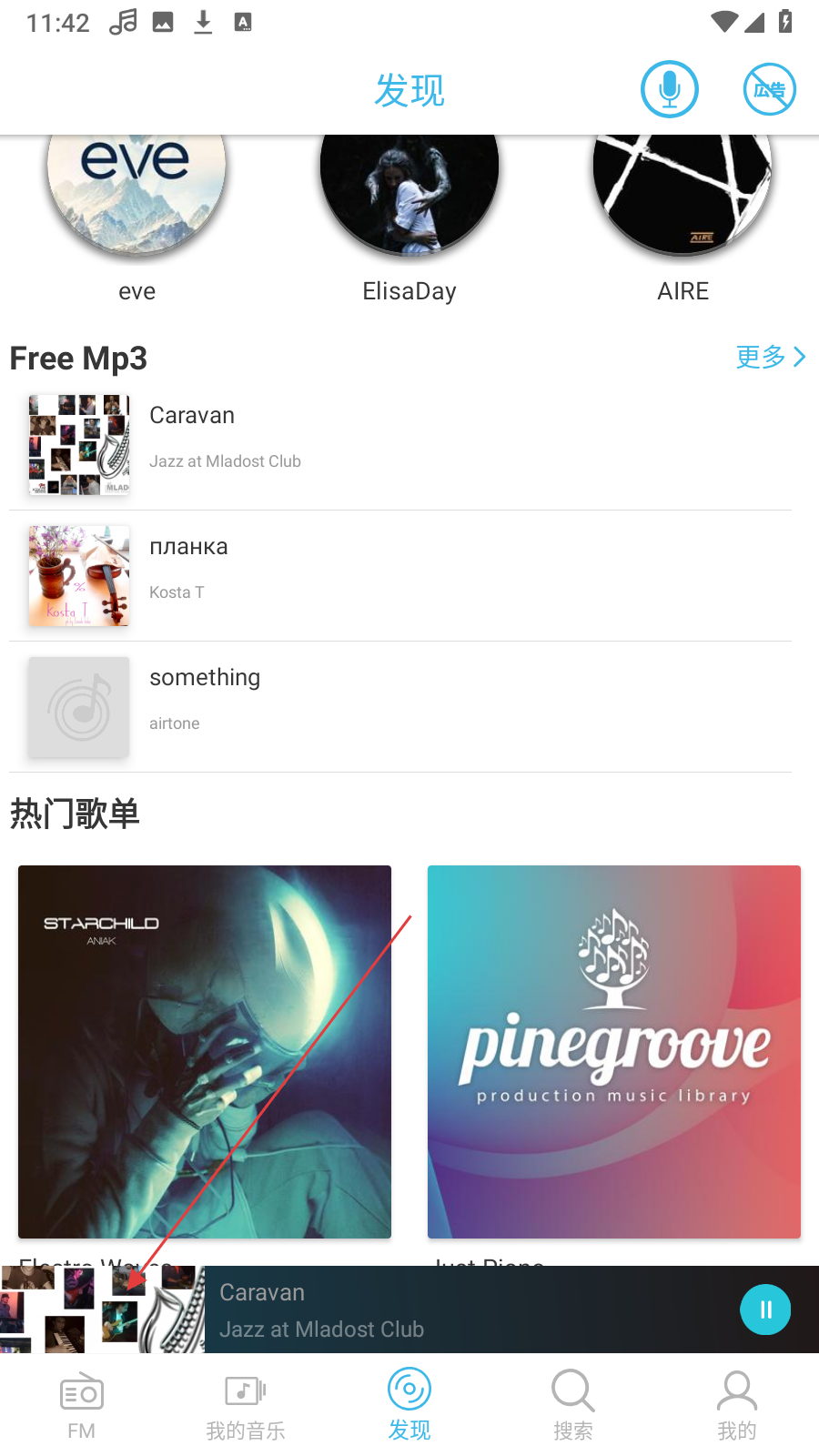Viewport: 819px width, 1456px height.
Task: Tap 更多 to see more Free Mp3
Action: [x=770, y=357]
